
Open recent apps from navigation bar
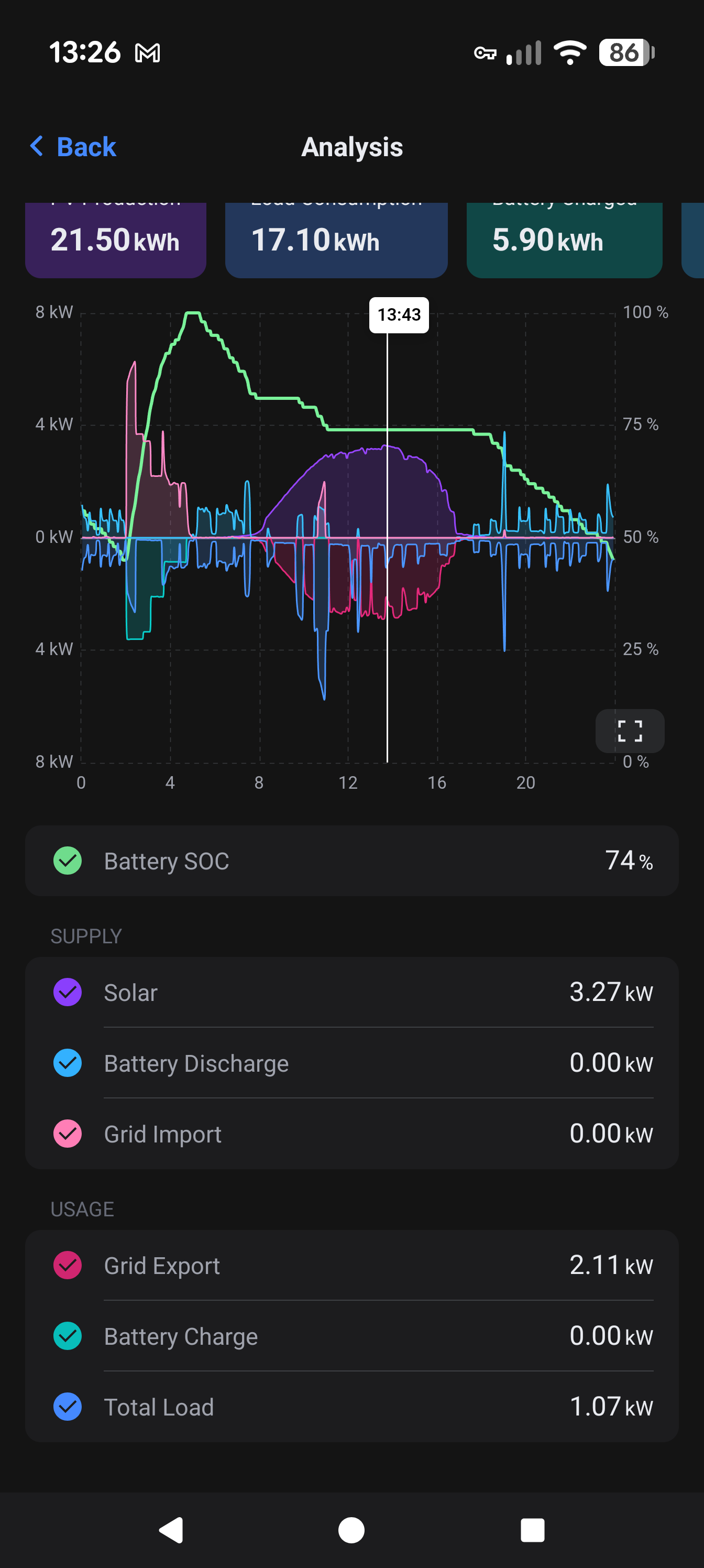532,1530
